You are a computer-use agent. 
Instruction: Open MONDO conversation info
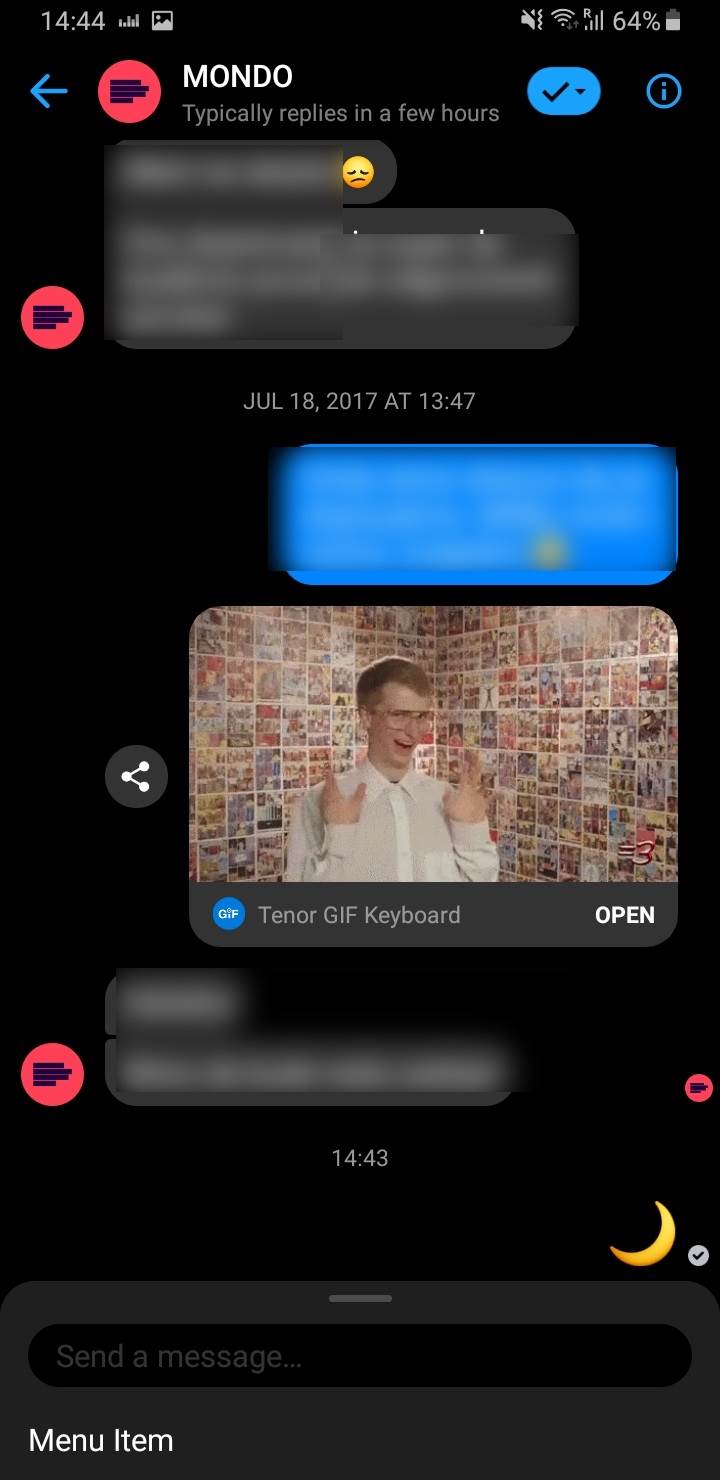pos(663,93)
